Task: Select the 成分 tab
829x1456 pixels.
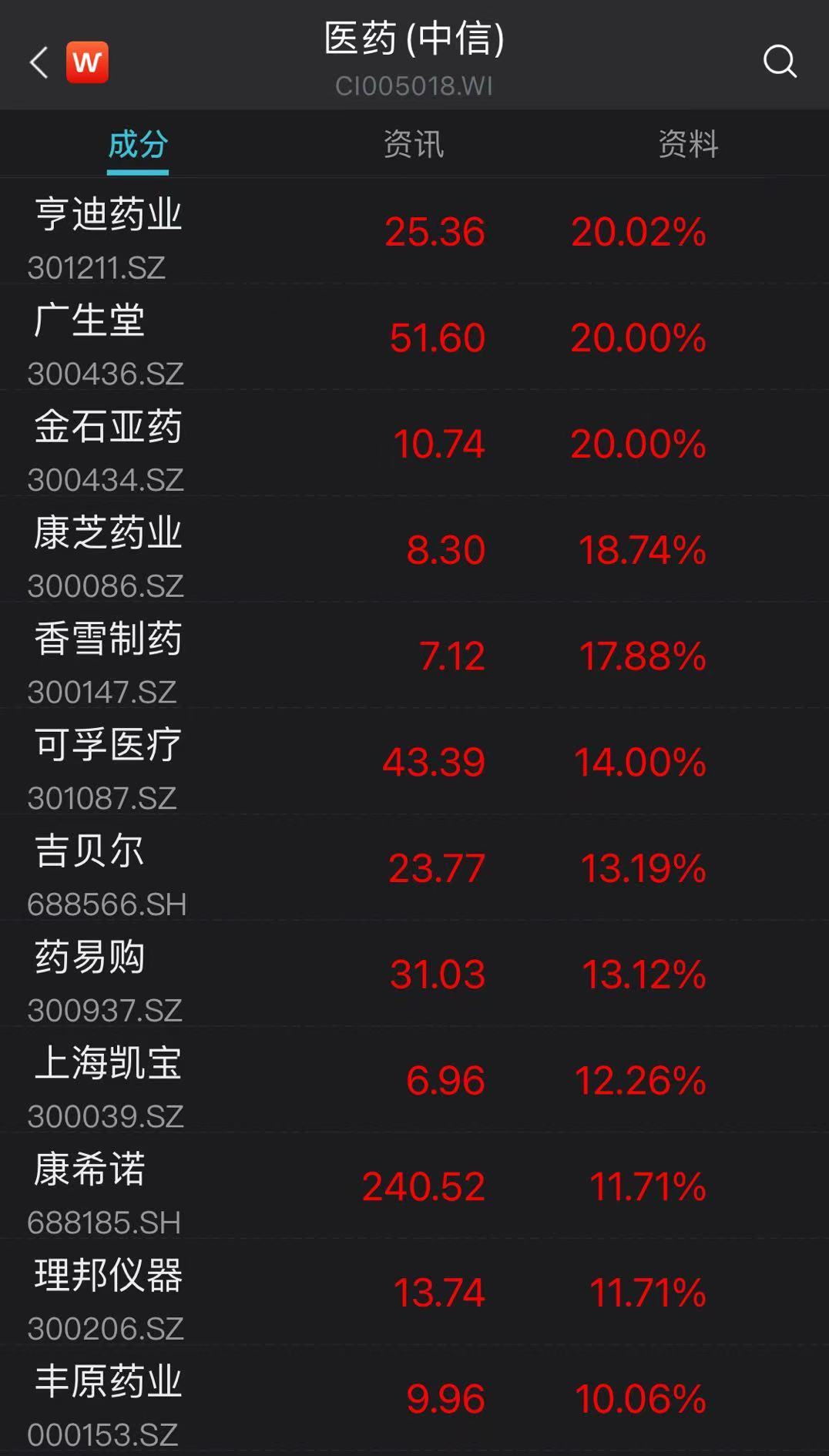Action: (x=138, y=144)
